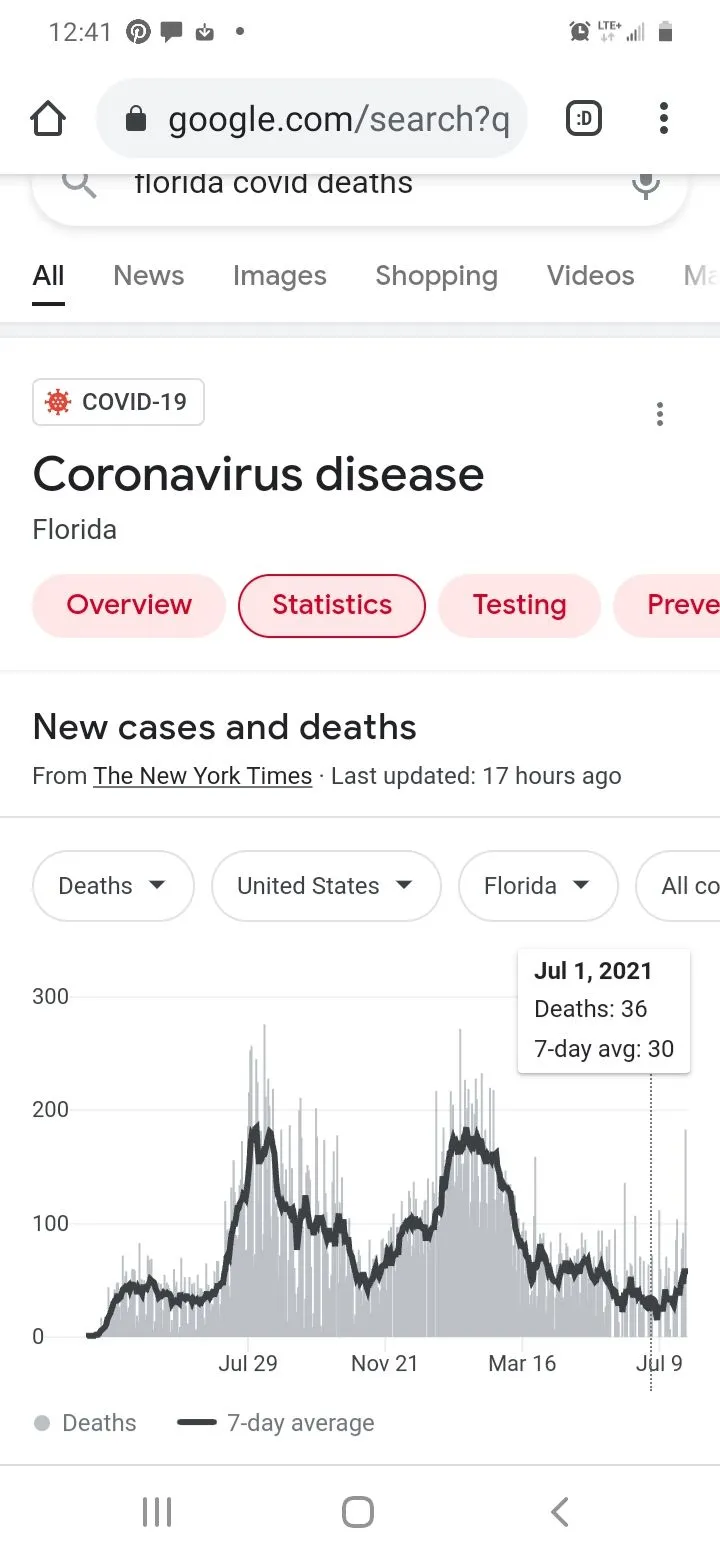Switch to the Shopping results tab
The width and height of the screenshot is (720, 1560).
click(436, 276)
